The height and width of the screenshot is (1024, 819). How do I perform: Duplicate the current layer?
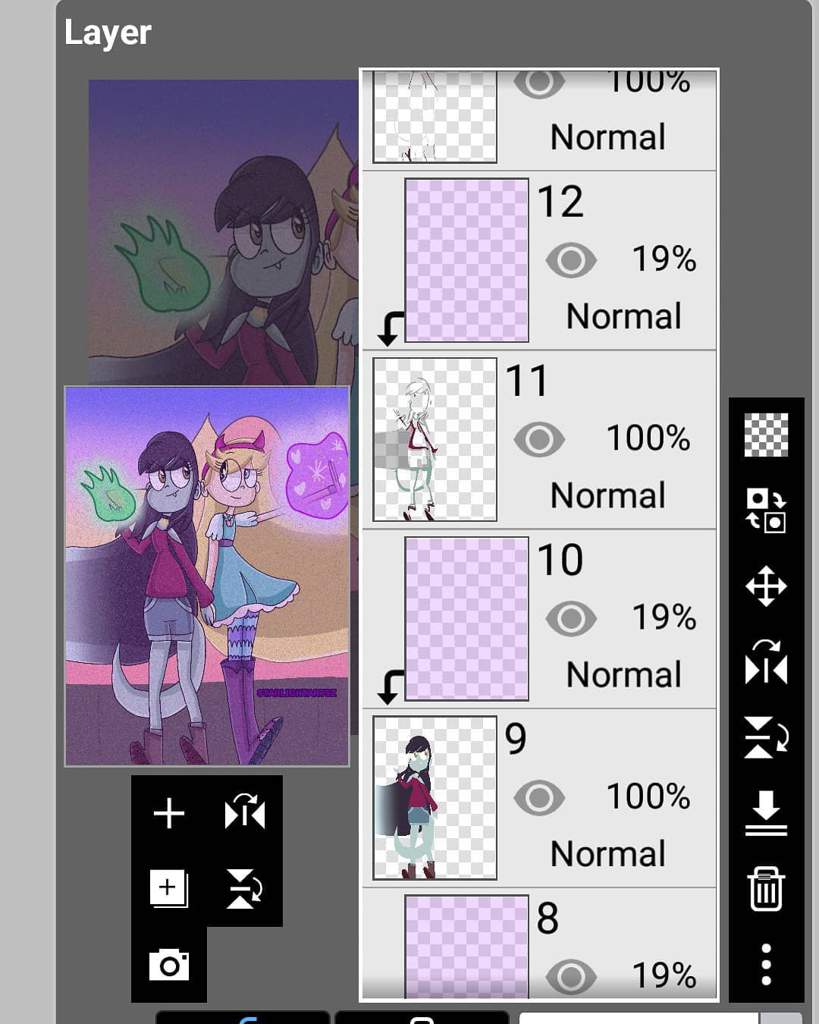pyautogui.click(x=169, y=888)
